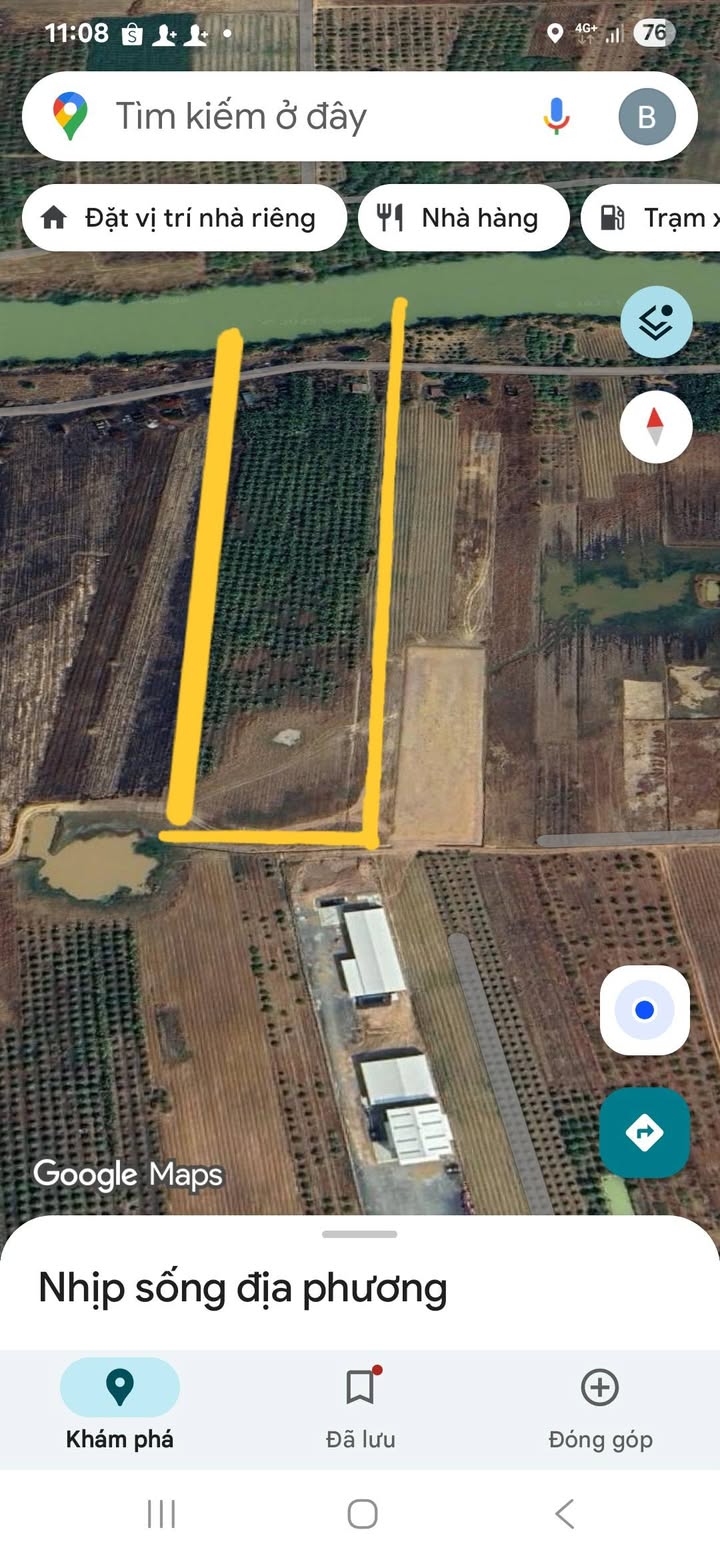Select the fuel station "Trạm" chip
This screenshot has height=1560, width=720.
coord(655,218)
